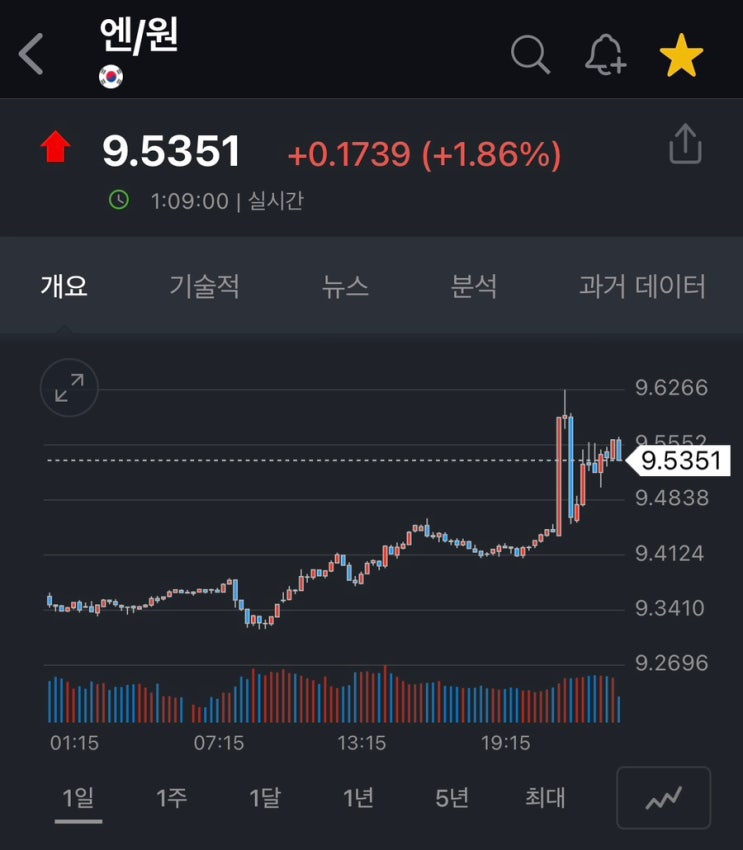Expand the chart to fullscreen

(69, 388)
